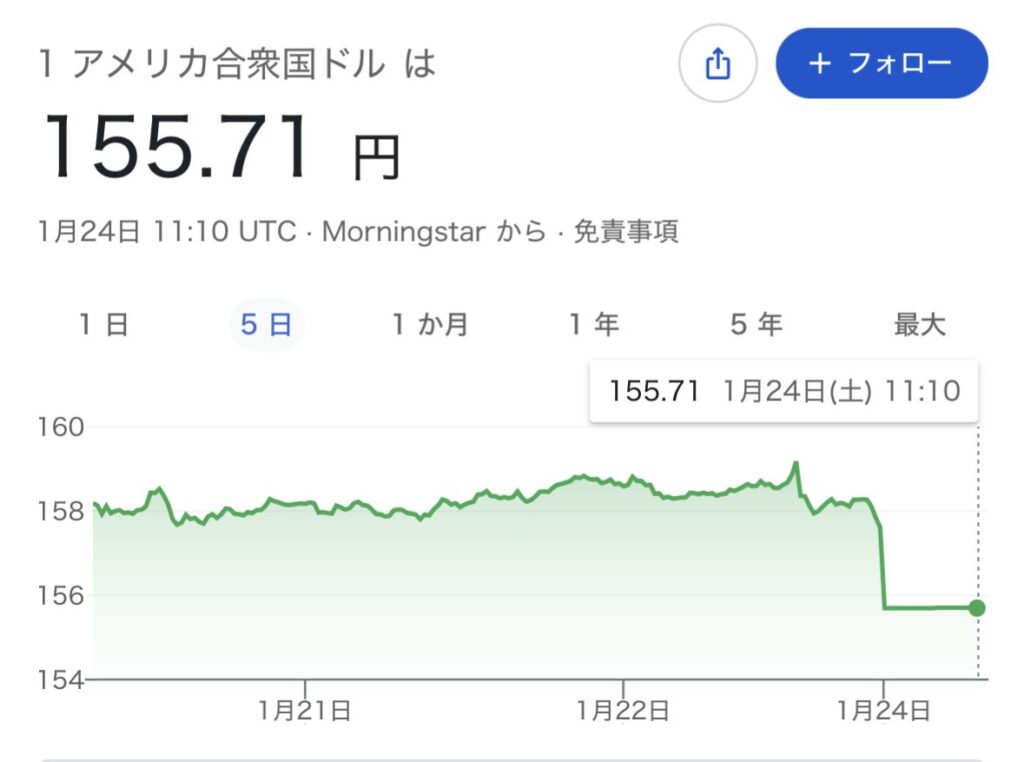Switch chart to 最大 range

click(919, 325)
